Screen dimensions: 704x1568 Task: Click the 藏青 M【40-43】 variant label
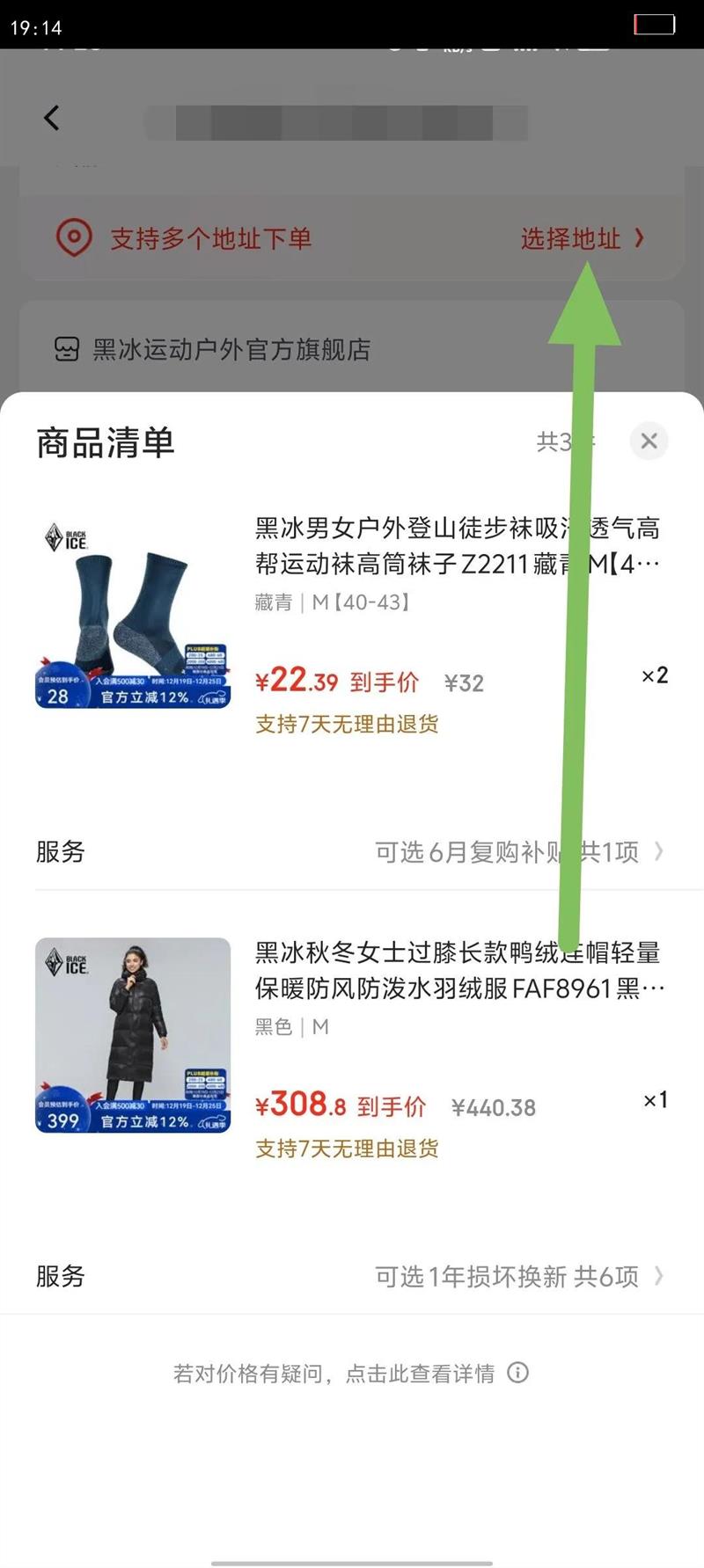[328, 602]
